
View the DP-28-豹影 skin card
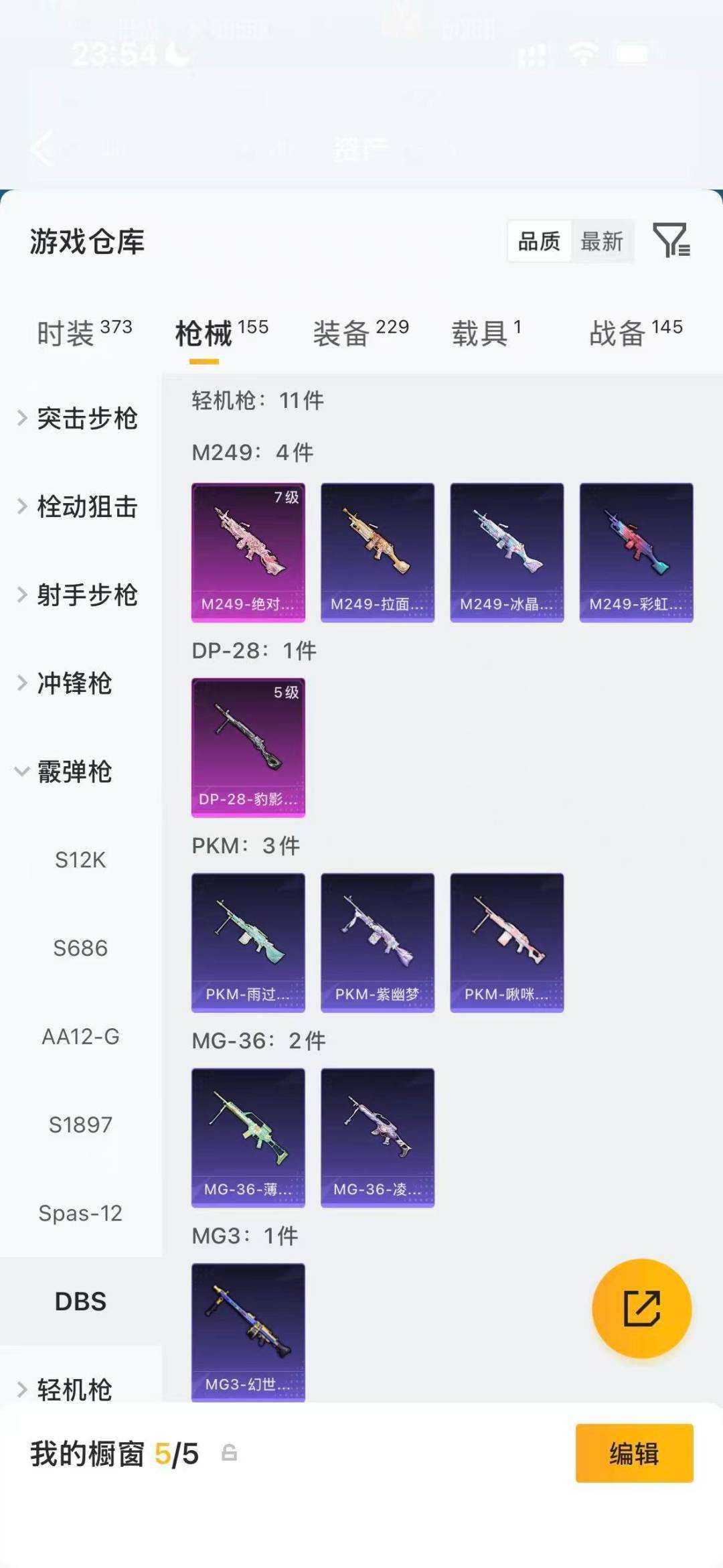[248, 748]
